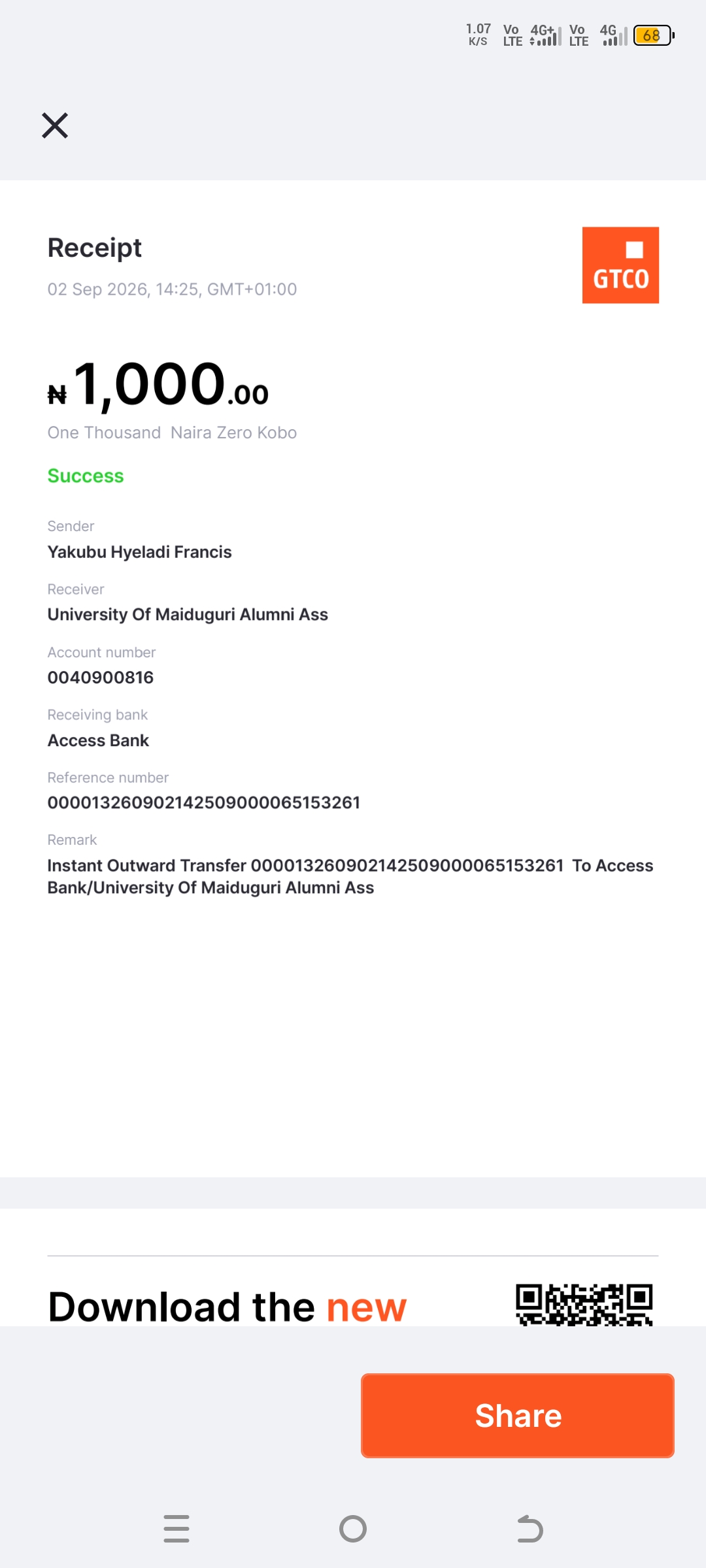Go back using system navigation
706x1568 pixels.
tap(529, 1529)
